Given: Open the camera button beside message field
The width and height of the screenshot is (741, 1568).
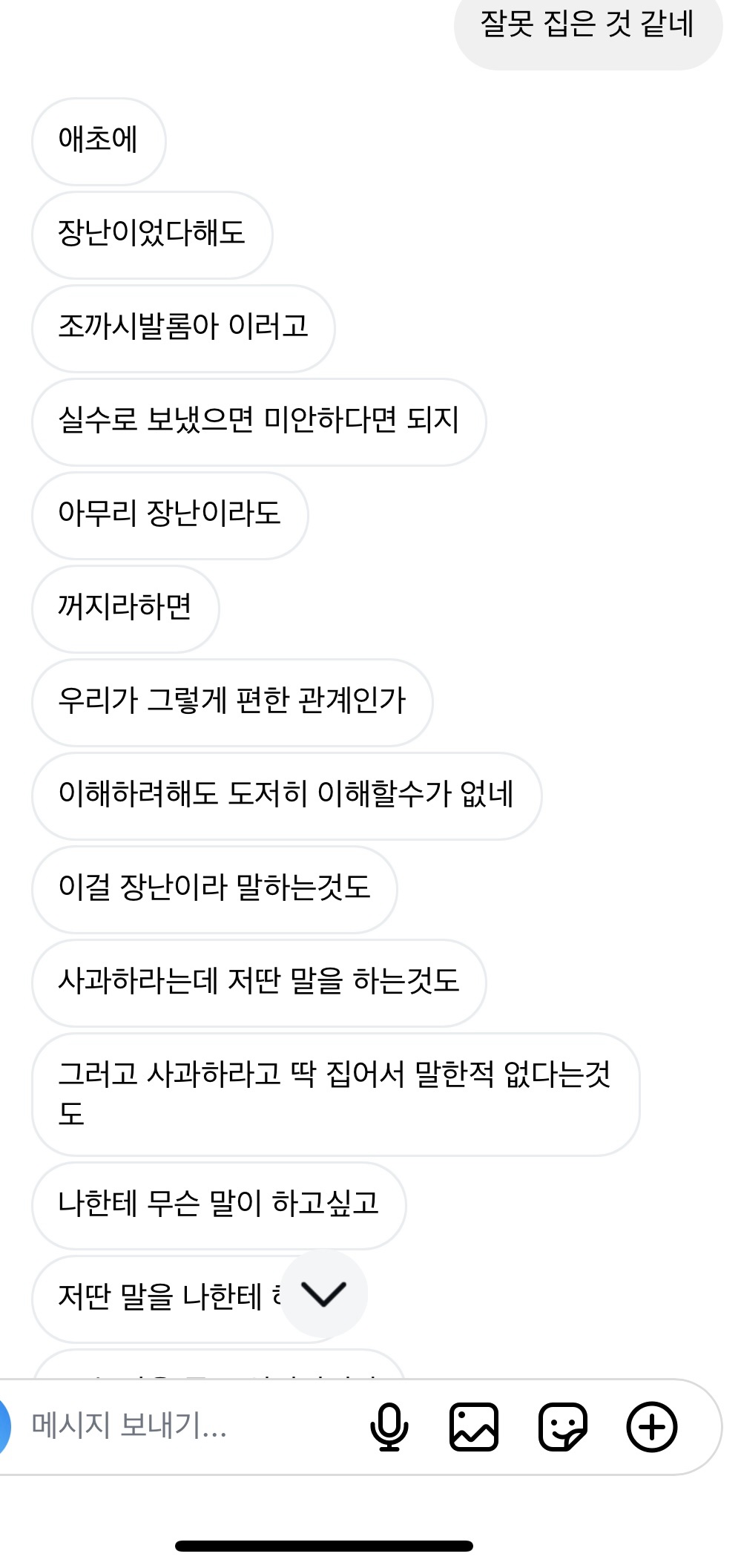Looking at the screenshot, I should coord(4,1426).
